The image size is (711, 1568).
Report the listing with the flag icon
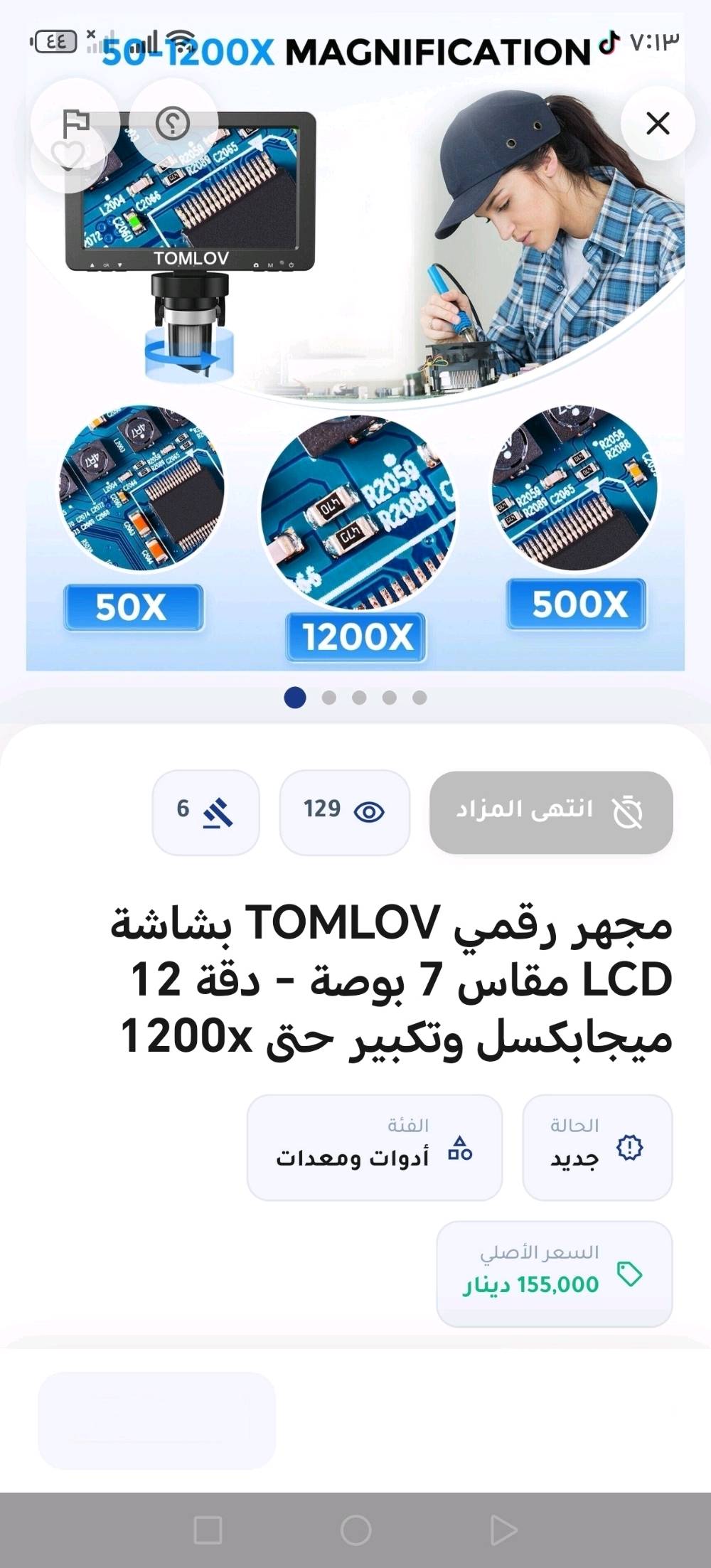pos(76,123)
